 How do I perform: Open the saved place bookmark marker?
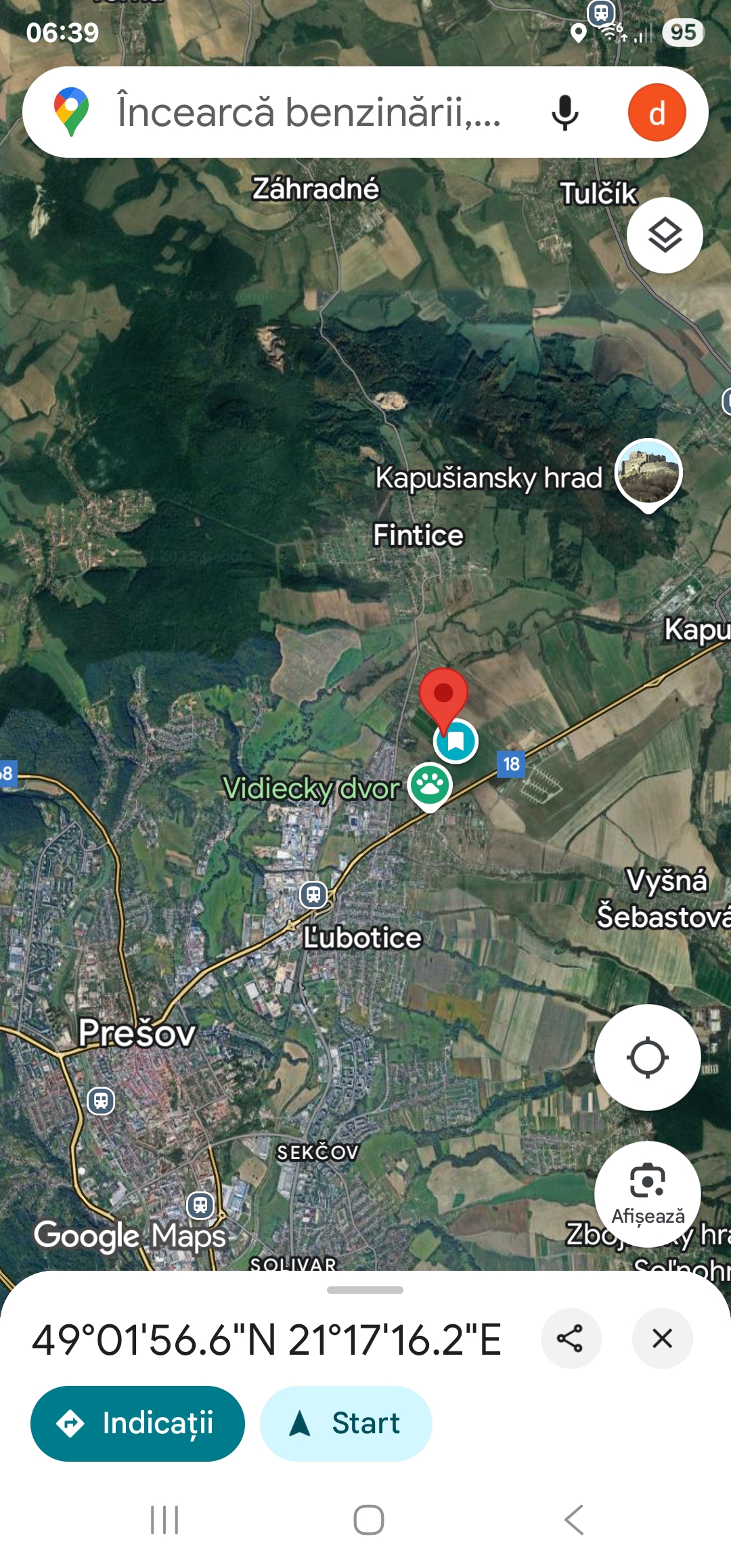point(456,741)
